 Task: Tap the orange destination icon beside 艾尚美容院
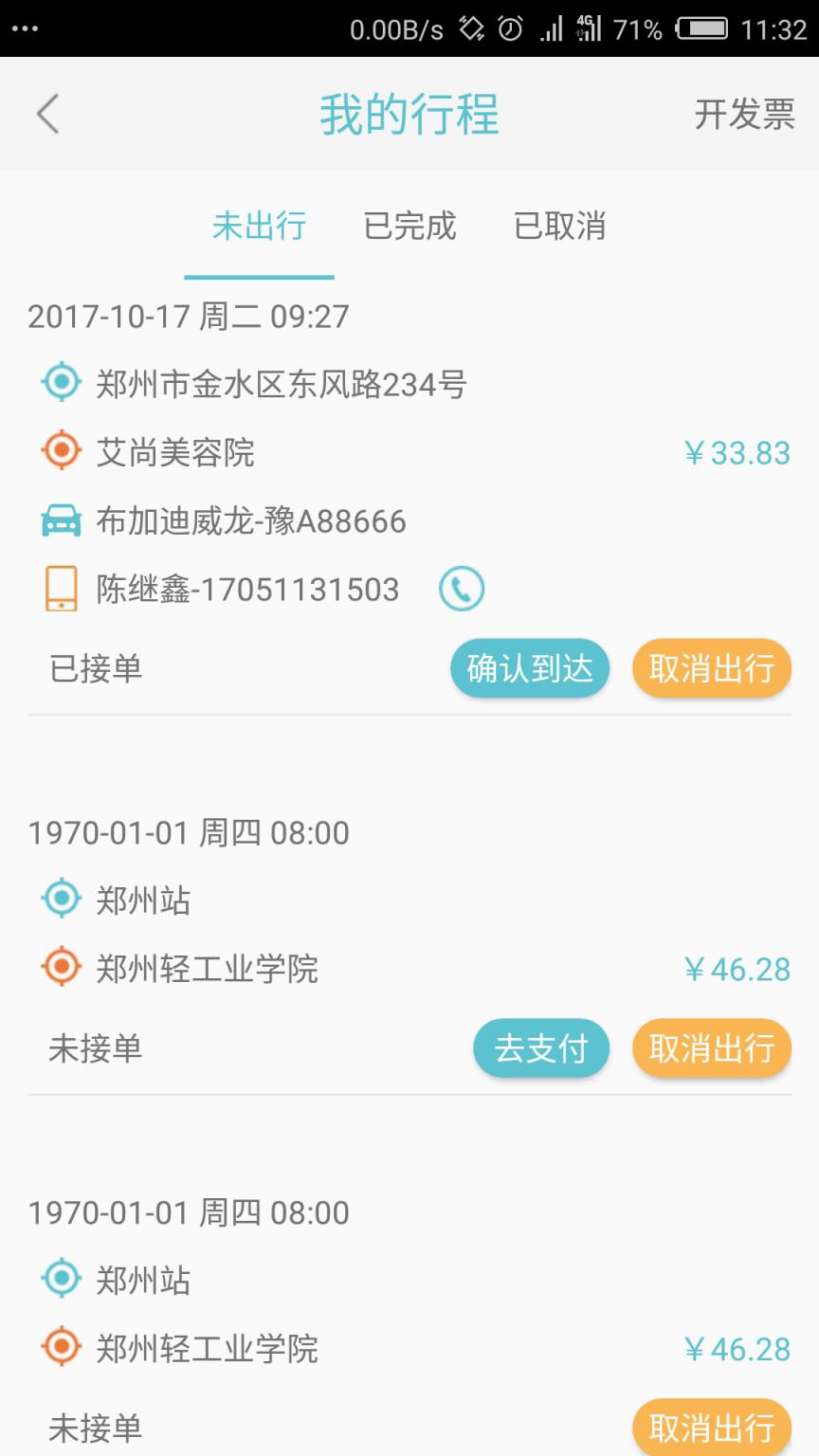coord(60,451)
